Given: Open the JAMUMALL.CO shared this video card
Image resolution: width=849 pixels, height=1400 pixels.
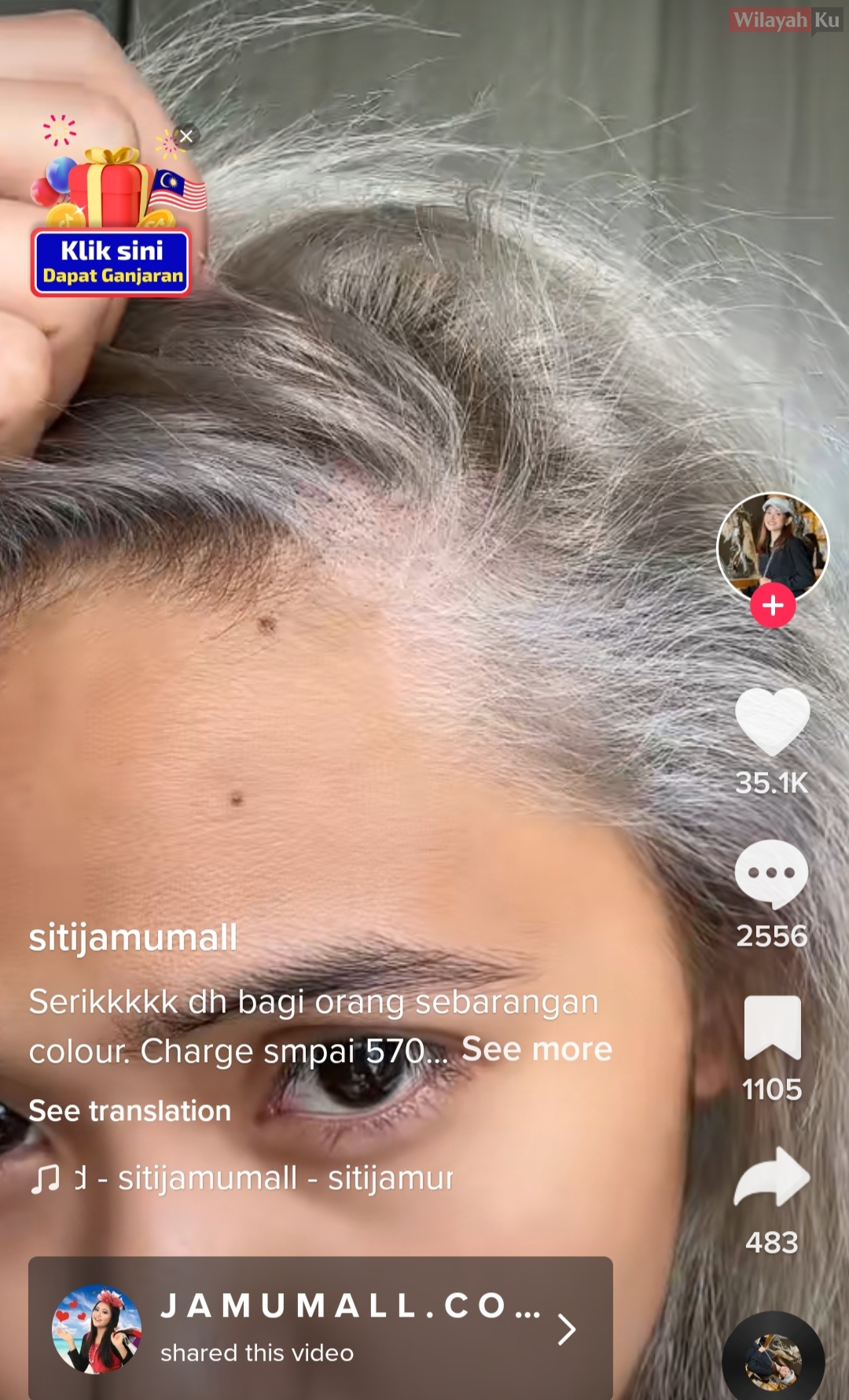Looking at the screenshot, I should (x=320, y=1327).
